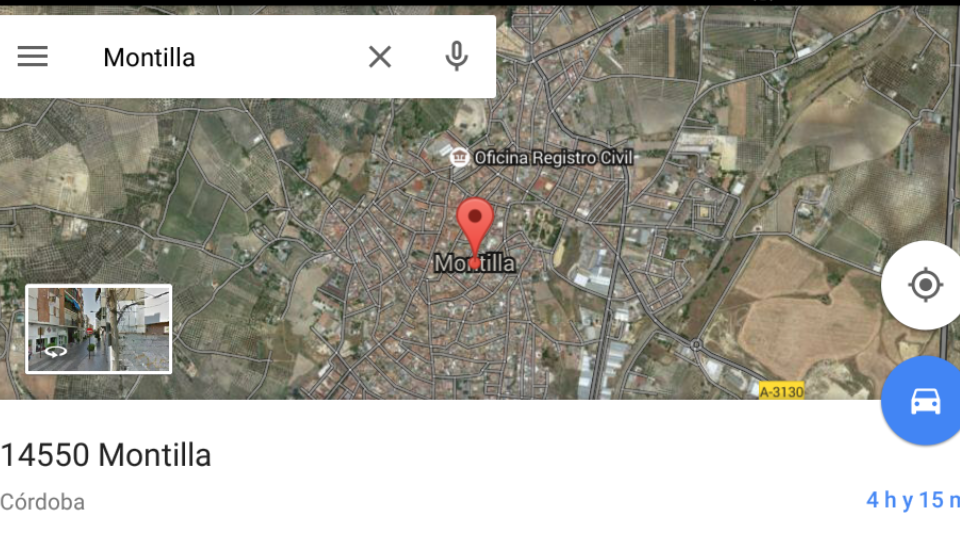Clear the Montilla search text
This screenshot has height=540, width=960.
(380, 57)
